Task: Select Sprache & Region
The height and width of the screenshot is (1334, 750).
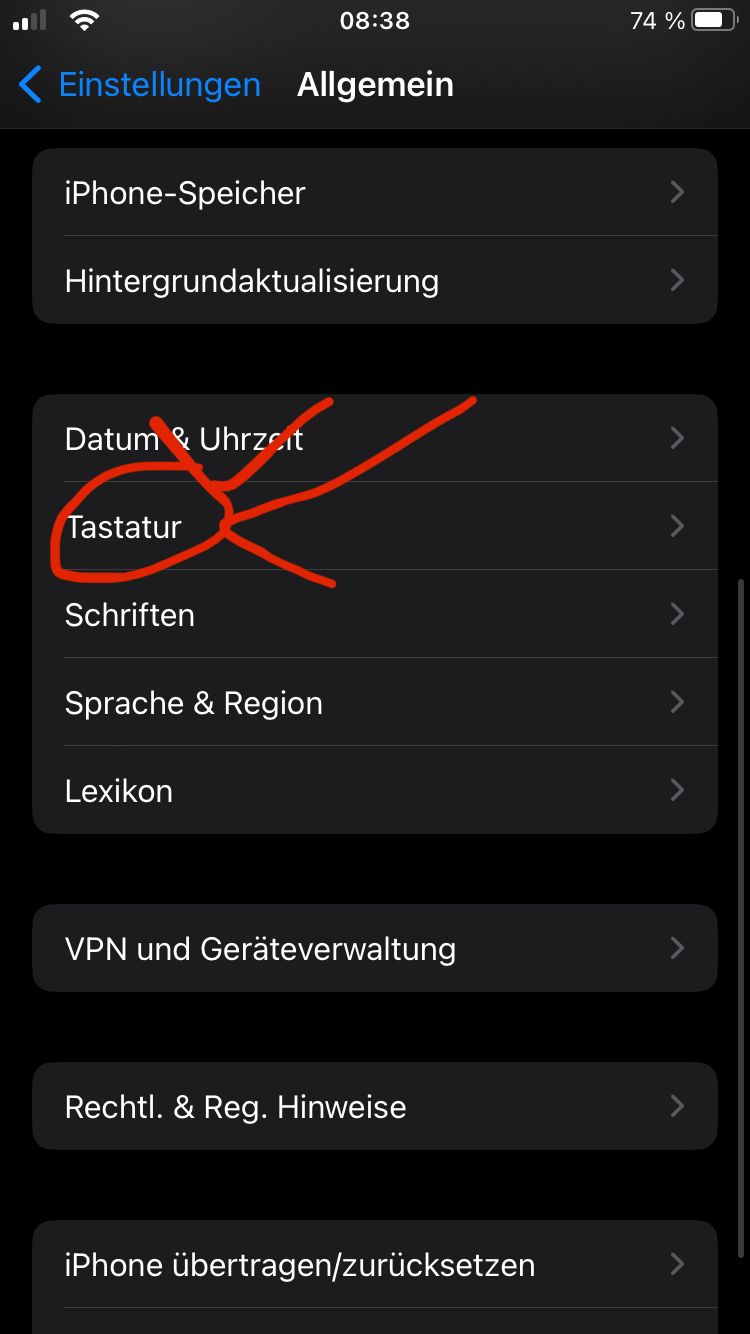Action: click(375, 702)
